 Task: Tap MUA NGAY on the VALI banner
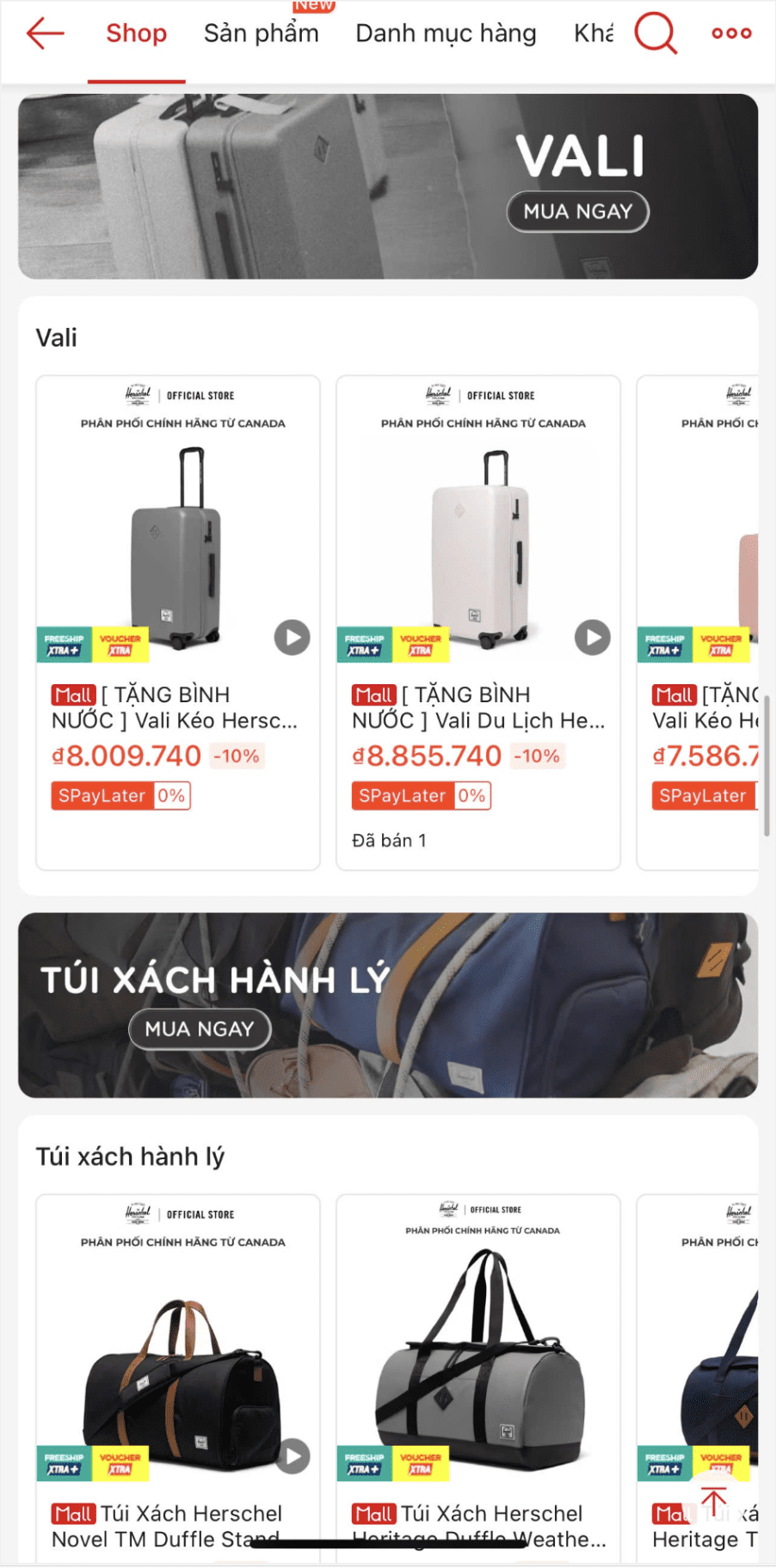click(578, 212)
